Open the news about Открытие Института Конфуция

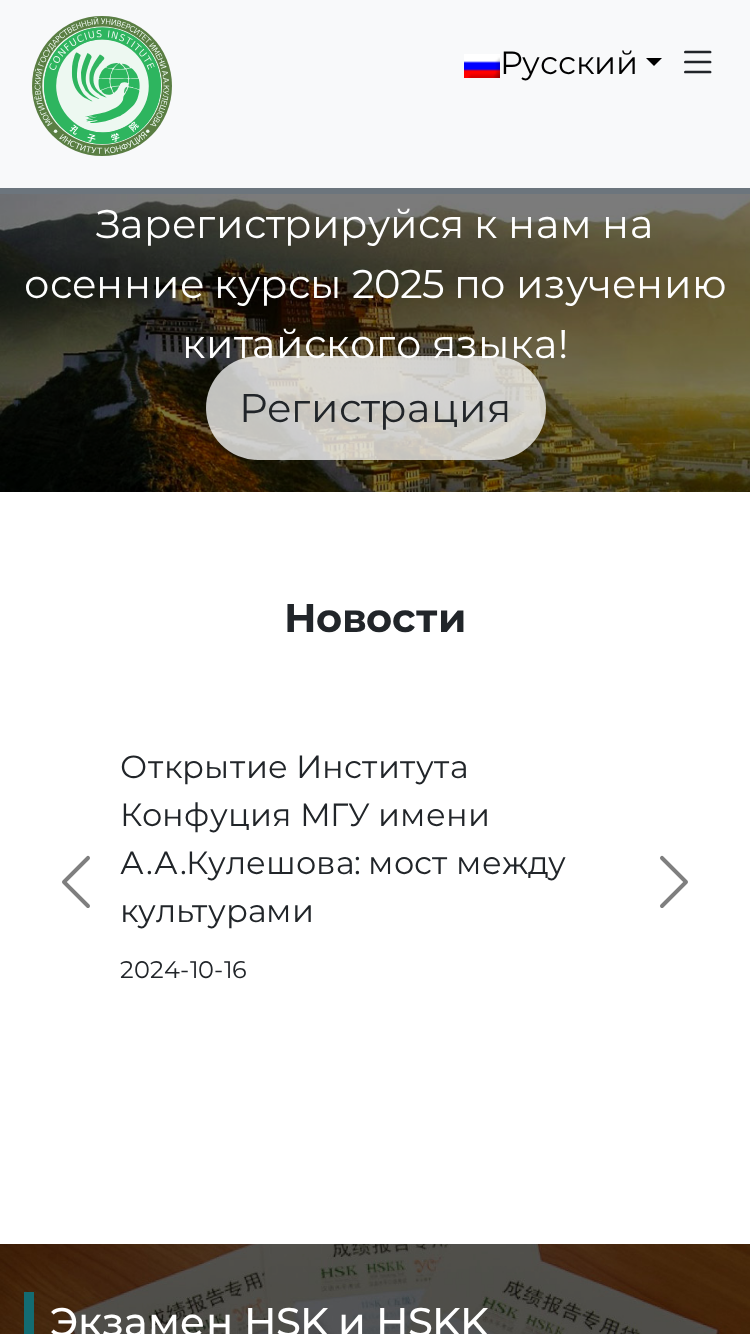[x=343, y=839]
